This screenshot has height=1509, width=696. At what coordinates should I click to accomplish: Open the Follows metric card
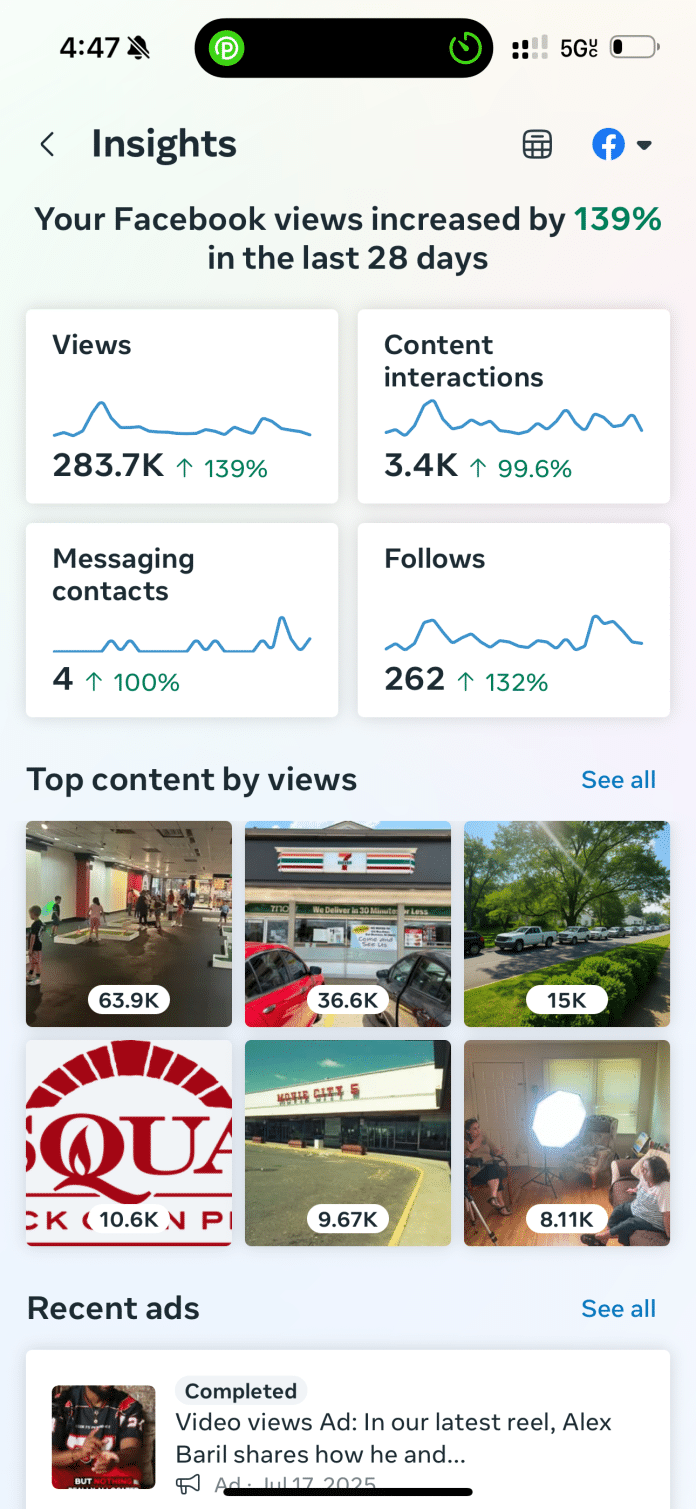click(x=513, y=620)
